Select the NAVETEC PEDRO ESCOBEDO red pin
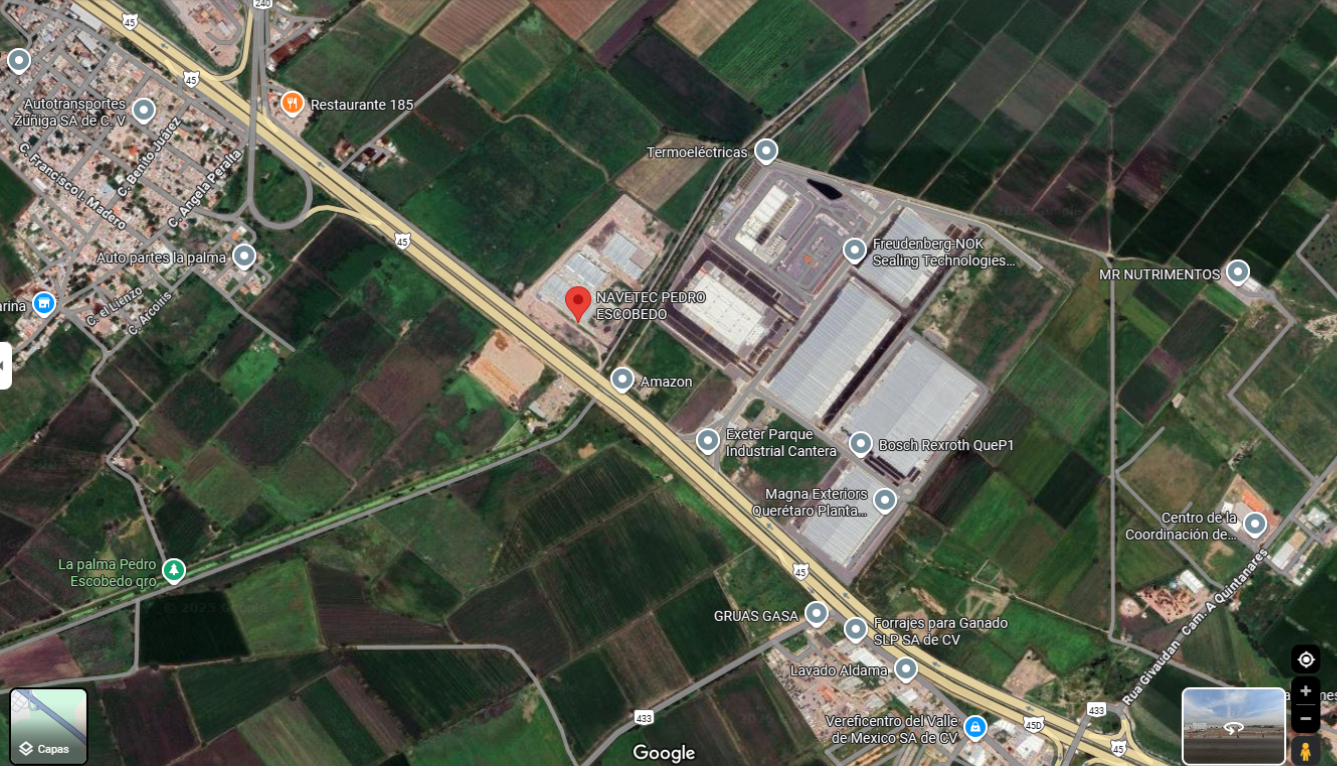 [x=577, y=303]
